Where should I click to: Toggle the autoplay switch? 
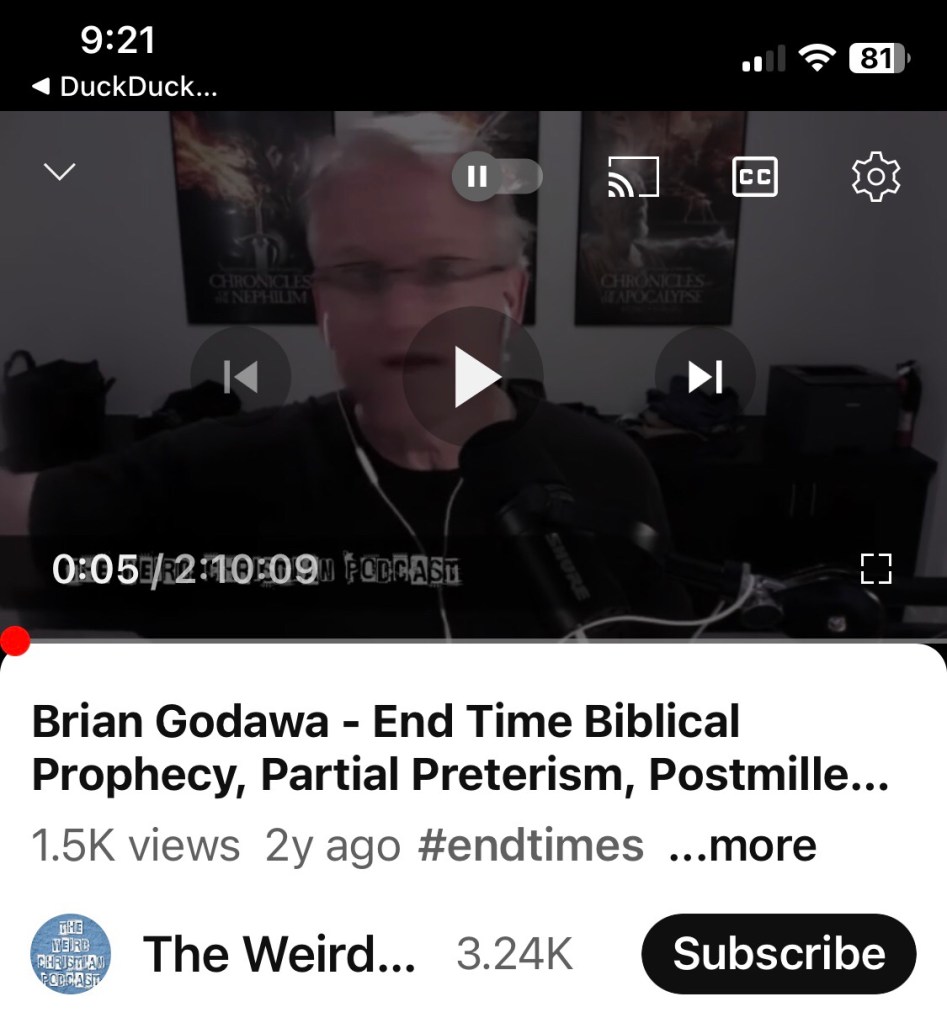497,177
